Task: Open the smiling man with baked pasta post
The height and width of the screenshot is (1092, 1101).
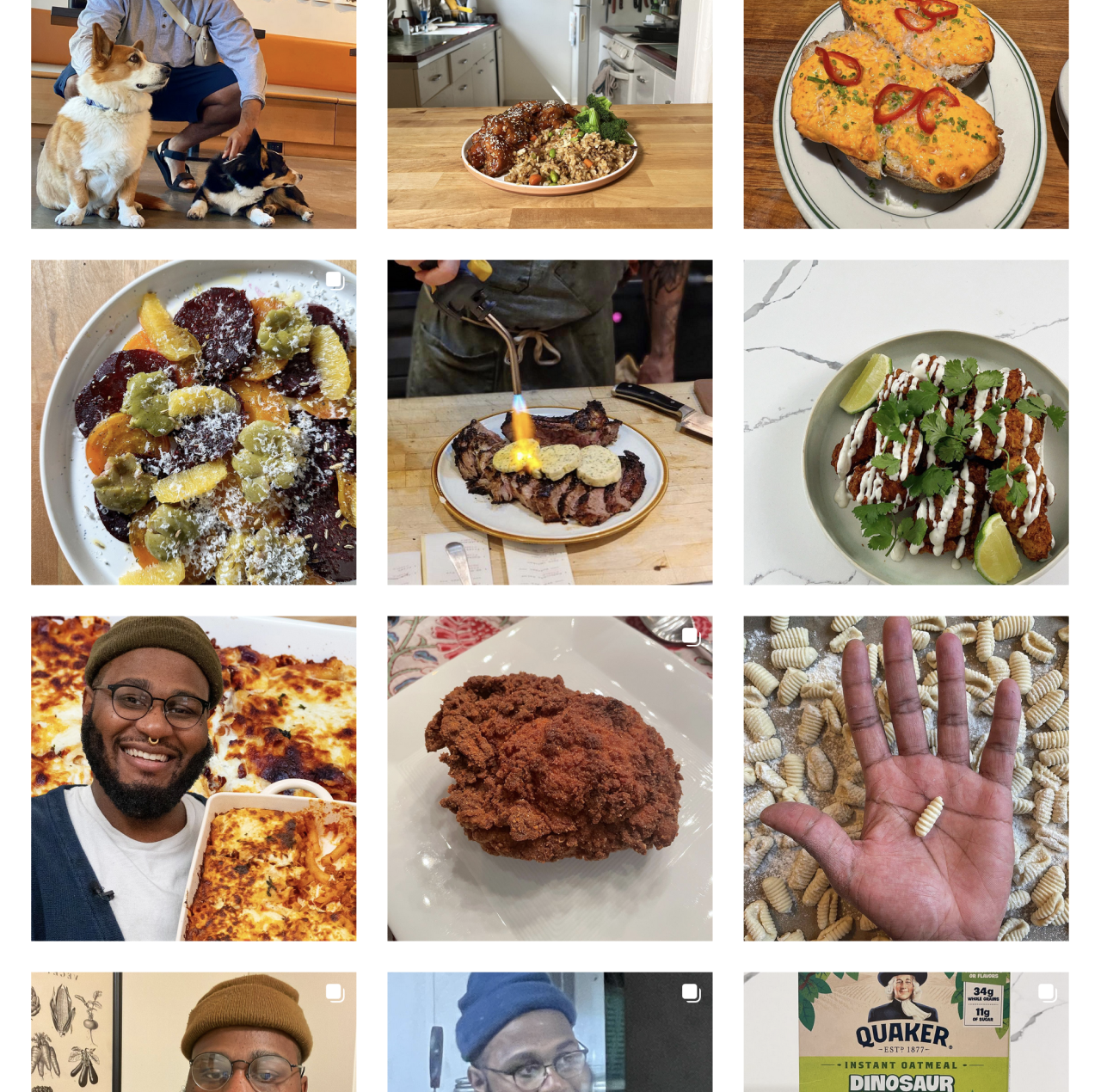Action: tap(194, 778)
